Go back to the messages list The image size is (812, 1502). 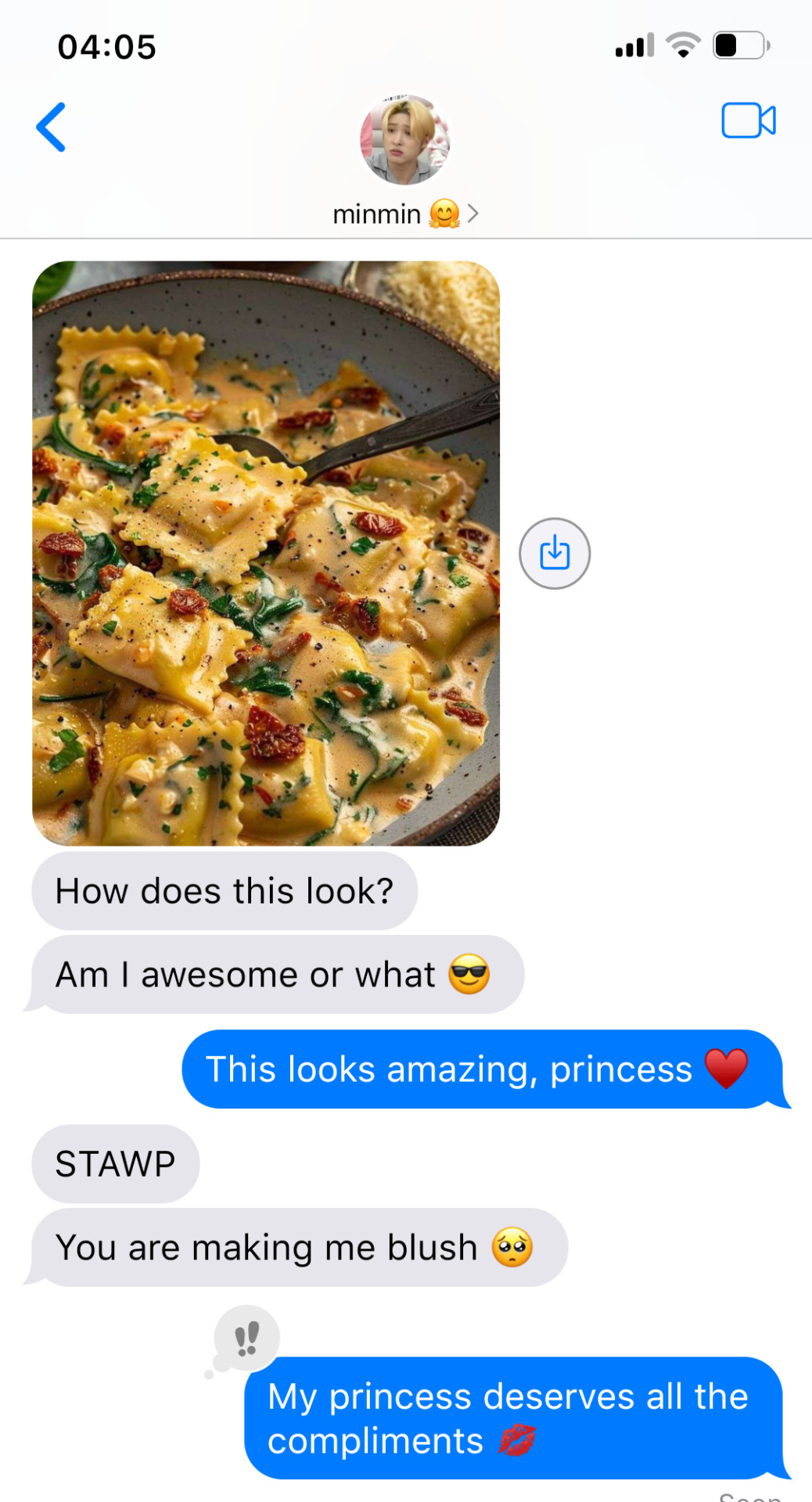pyautogui.click(x=51, y=127)
